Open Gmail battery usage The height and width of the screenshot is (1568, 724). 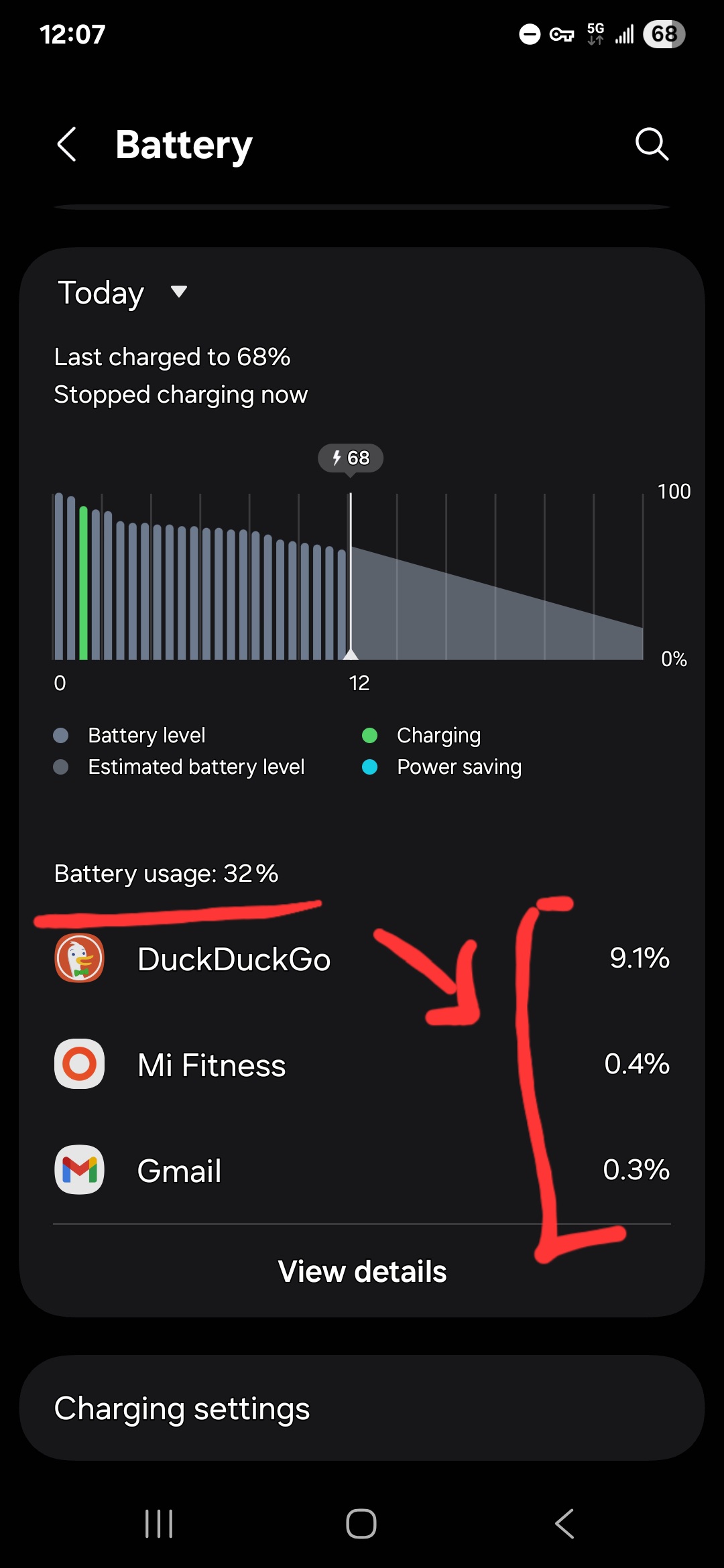[180, 1171]
